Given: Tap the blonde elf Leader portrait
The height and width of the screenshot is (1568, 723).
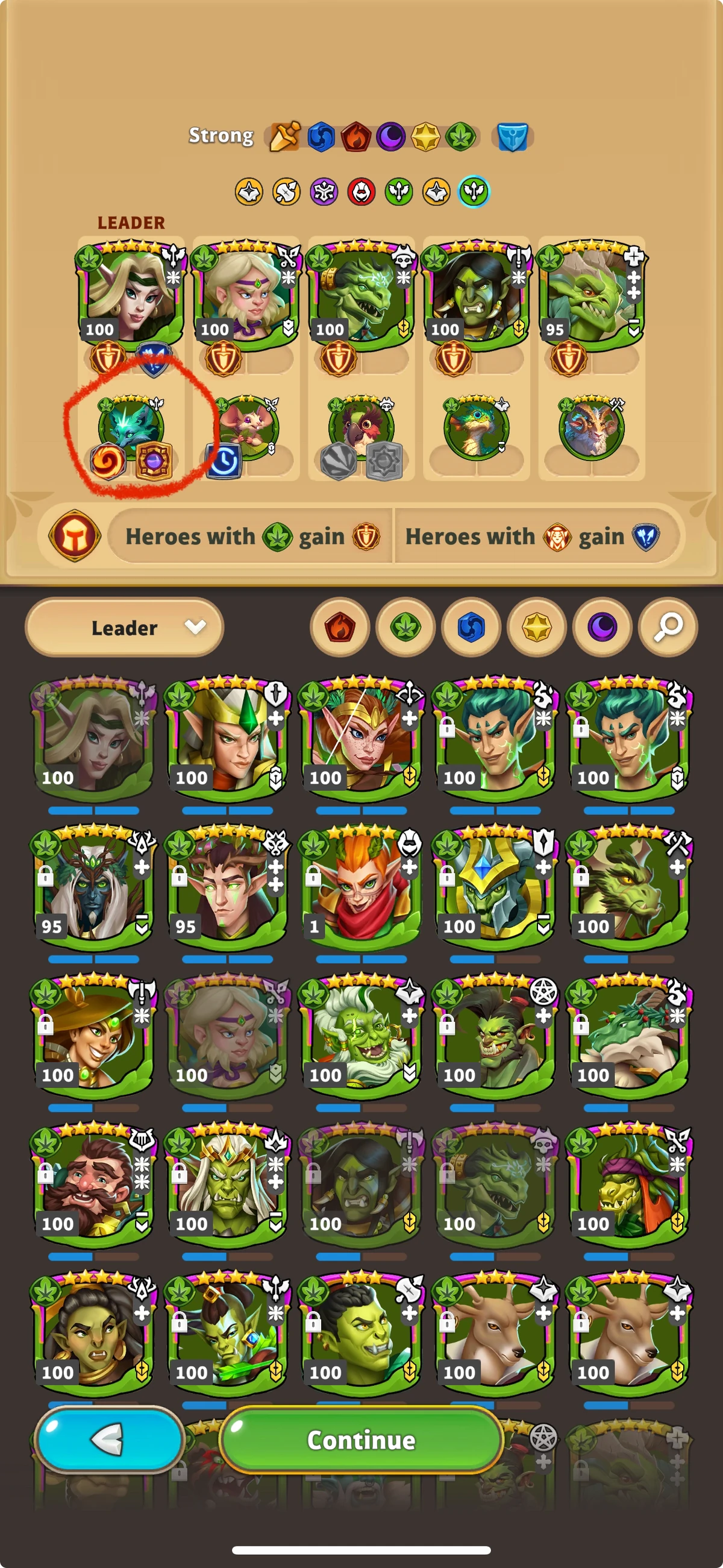Looking at the screenshot, I should 130,292.
